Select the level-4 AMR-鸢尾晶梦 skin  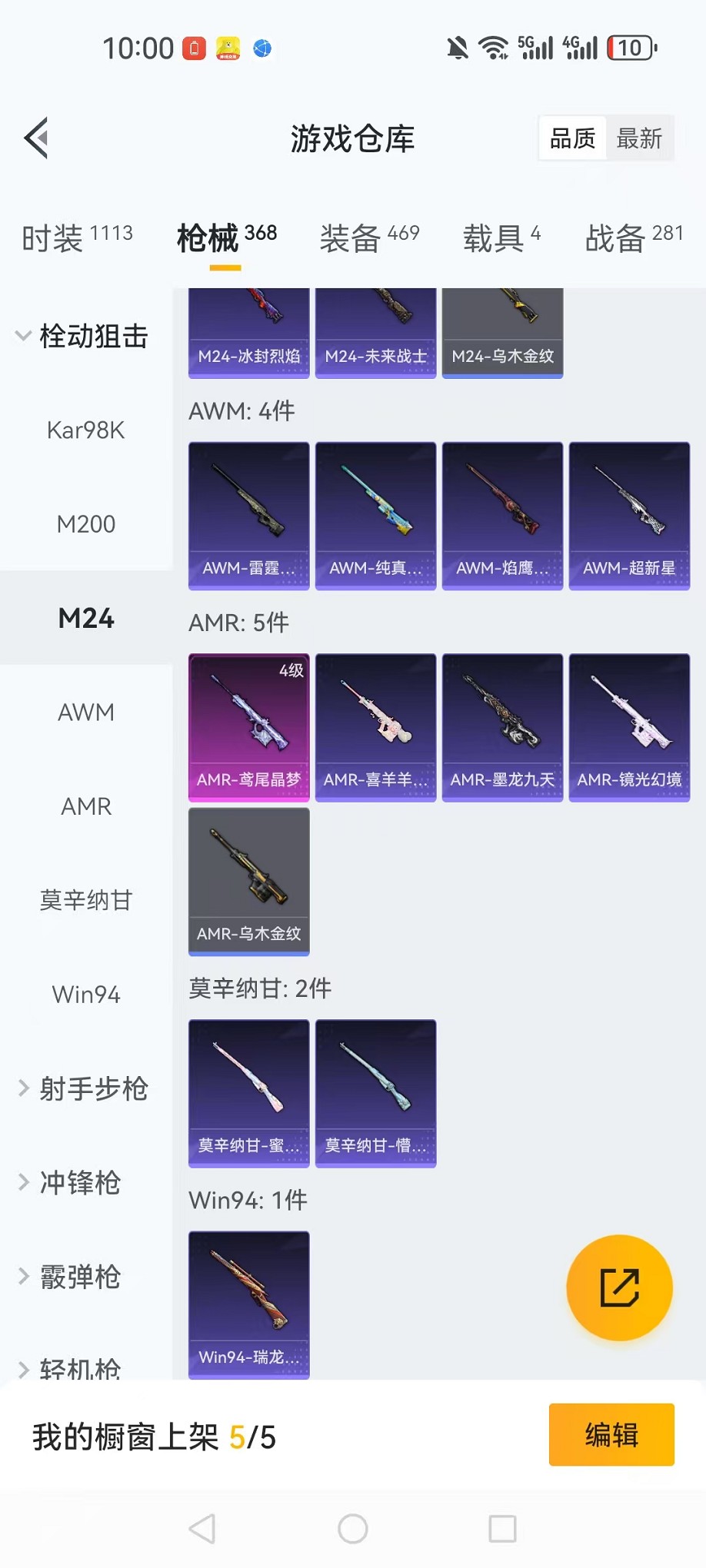coord(248,726)
